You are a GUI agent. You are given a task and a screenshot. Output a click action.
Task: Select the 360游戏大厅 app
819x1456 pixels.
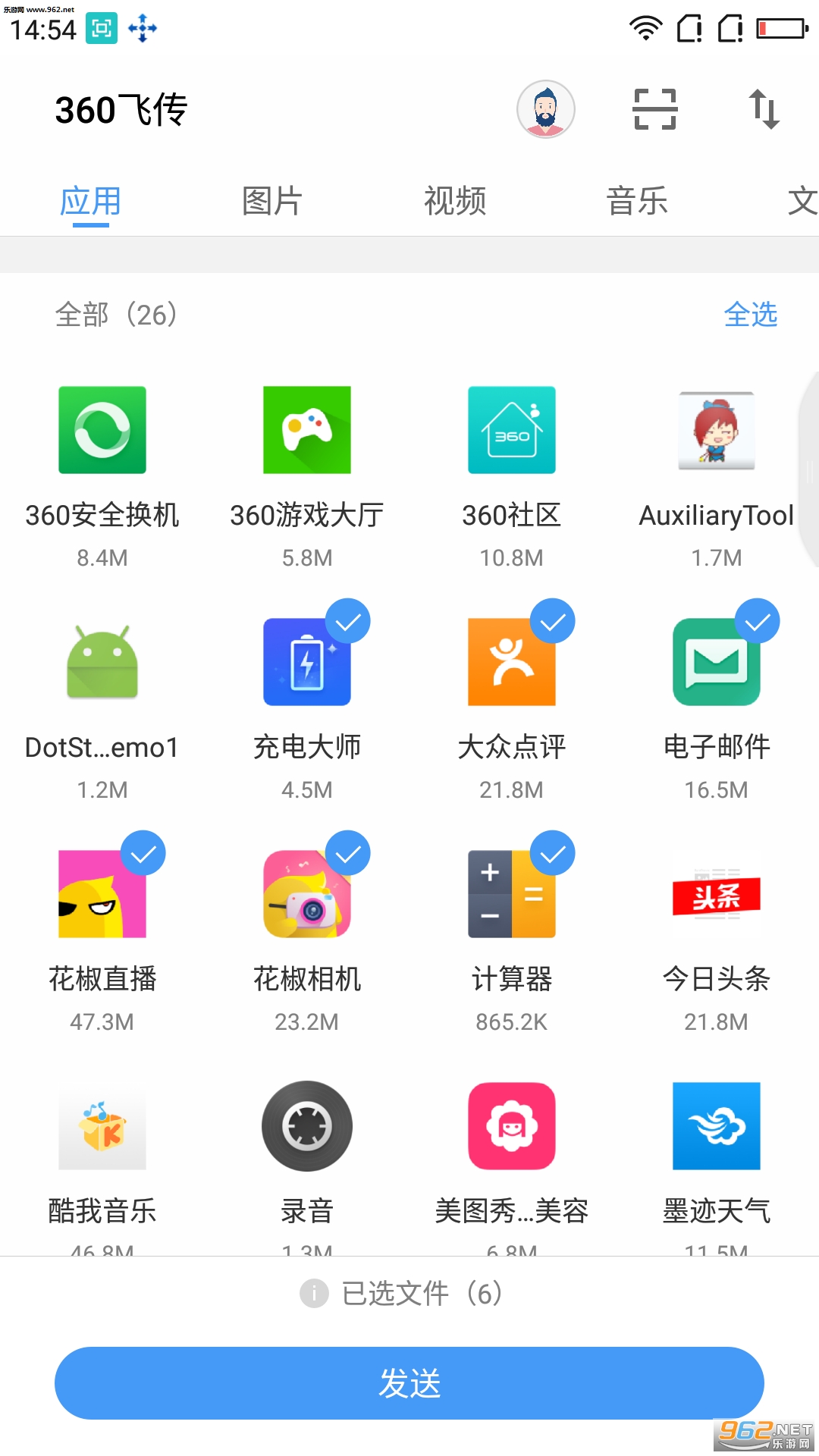click(x=307, y=431)
